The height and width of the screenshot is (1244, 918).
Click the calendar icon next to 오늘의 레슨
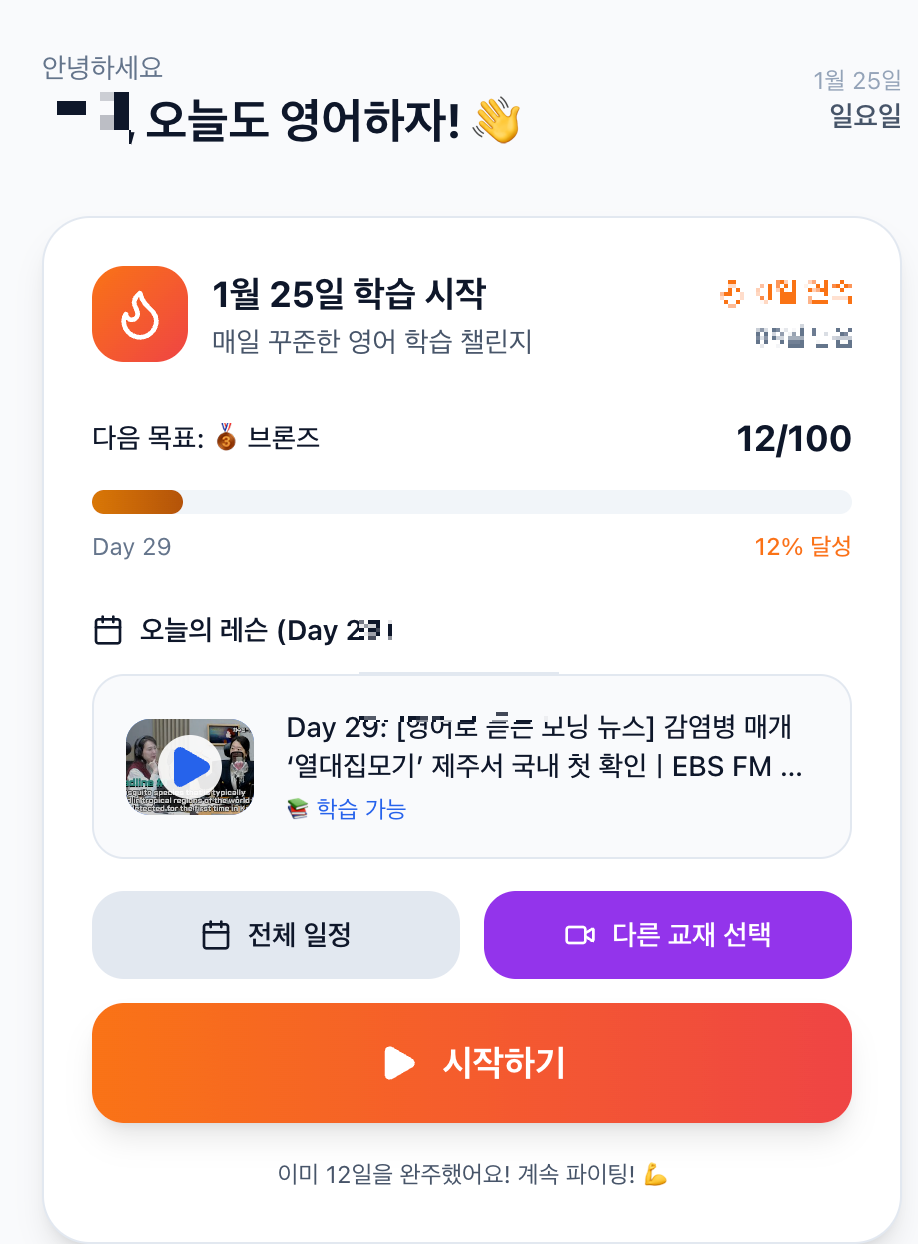coord(107,630)
